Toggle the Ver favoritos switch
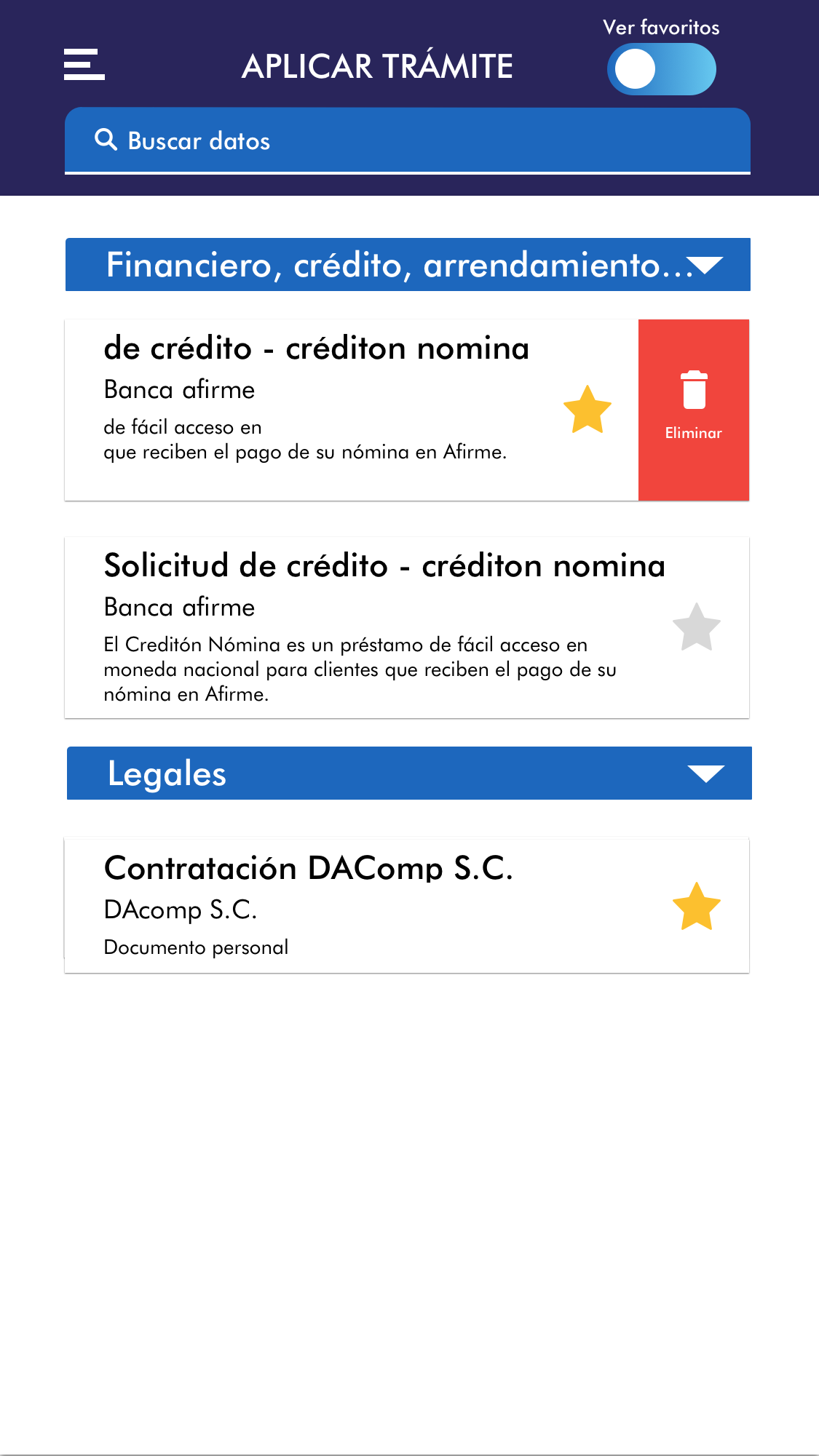819x1456 pixels. pyautogui.click(x=661, y=69)
